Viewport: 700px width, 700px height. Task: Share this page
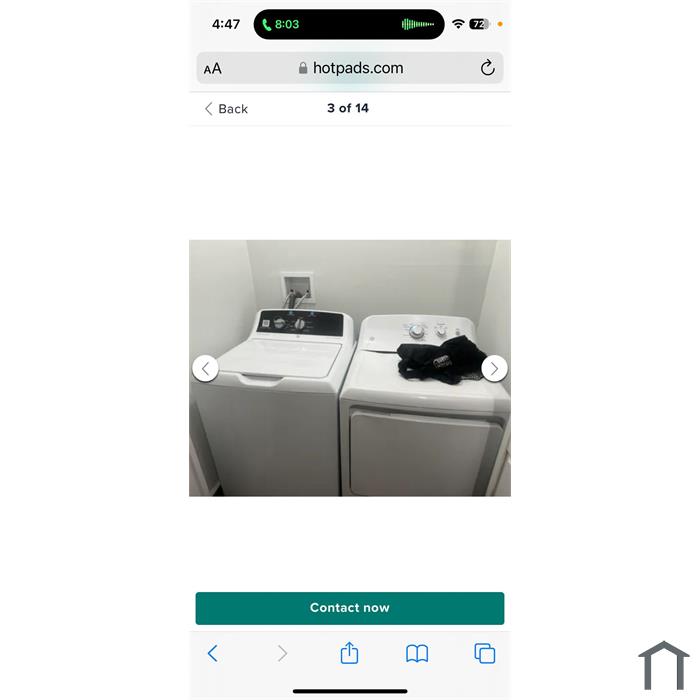point(349,653)
